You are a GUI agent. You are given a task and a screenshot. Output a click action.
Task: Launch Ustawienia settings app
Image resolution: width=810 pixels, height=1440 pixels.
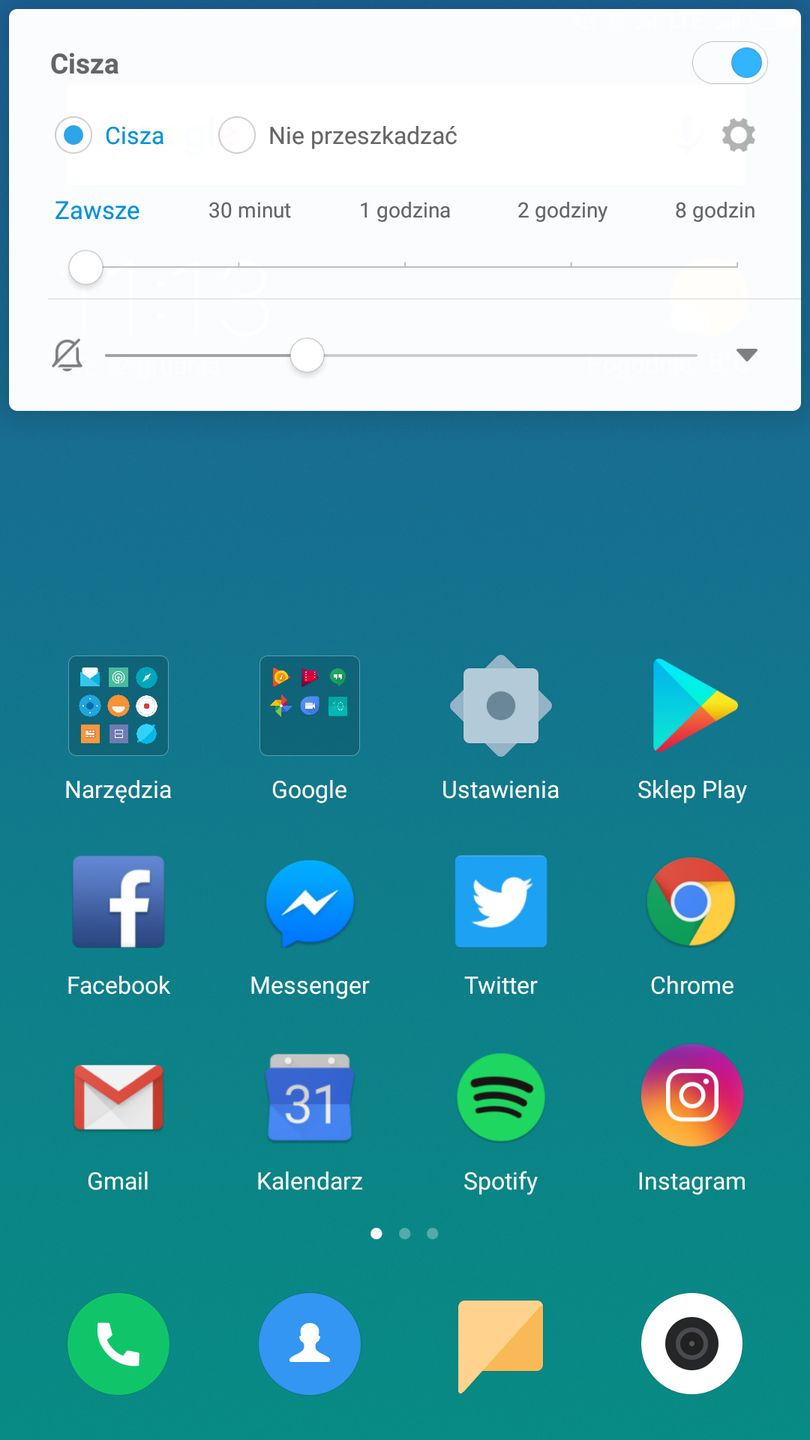tap(500, 706)
